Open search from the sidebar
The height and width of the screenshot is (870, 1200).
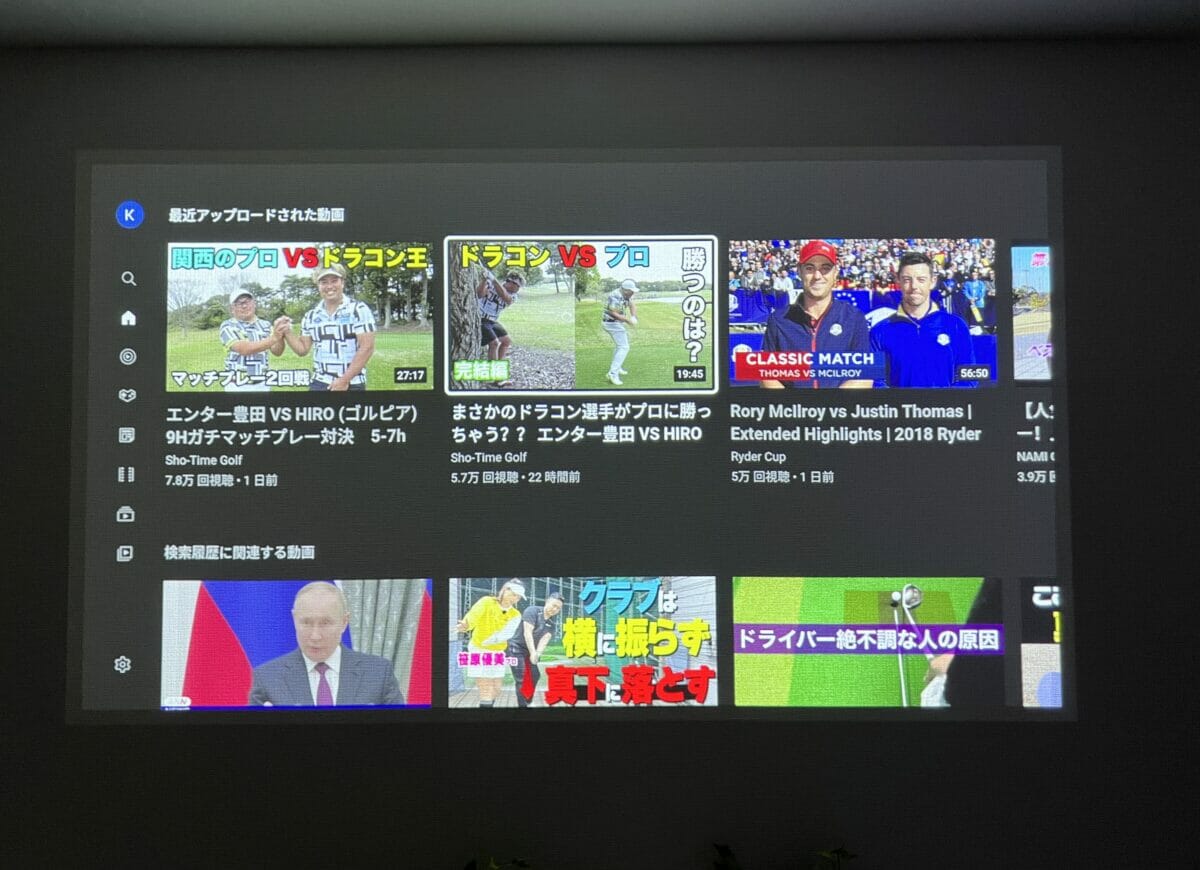click(x=128, y=279)
